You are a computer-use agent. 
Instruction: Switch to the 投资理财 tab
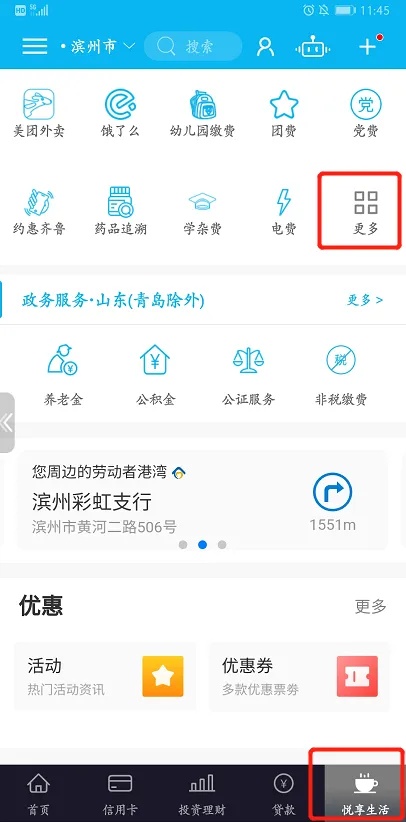point(202,794)
